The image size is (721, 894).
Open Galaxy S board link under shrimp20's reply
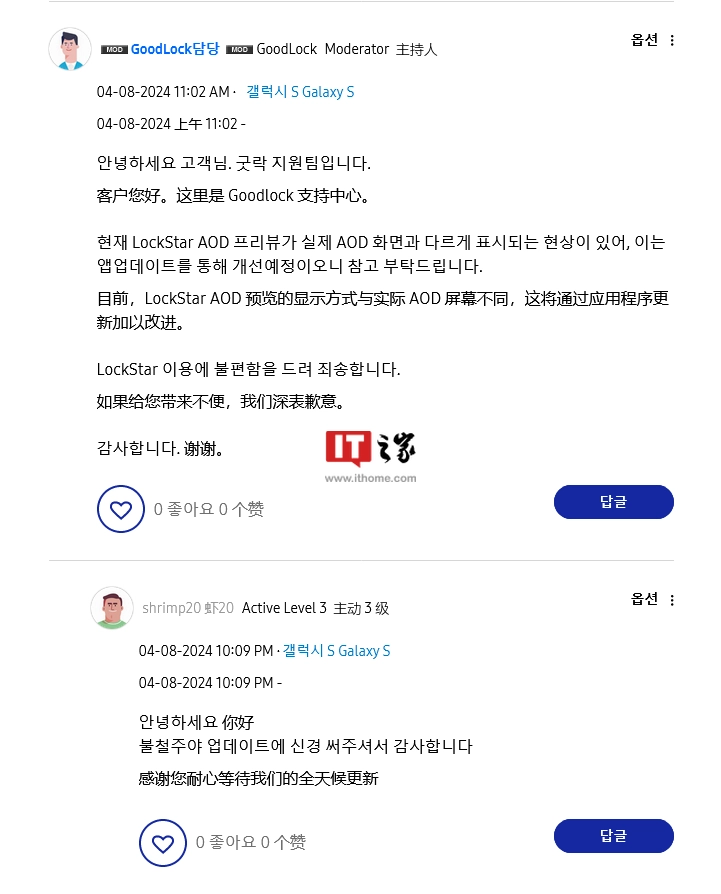tap(336, 651)
